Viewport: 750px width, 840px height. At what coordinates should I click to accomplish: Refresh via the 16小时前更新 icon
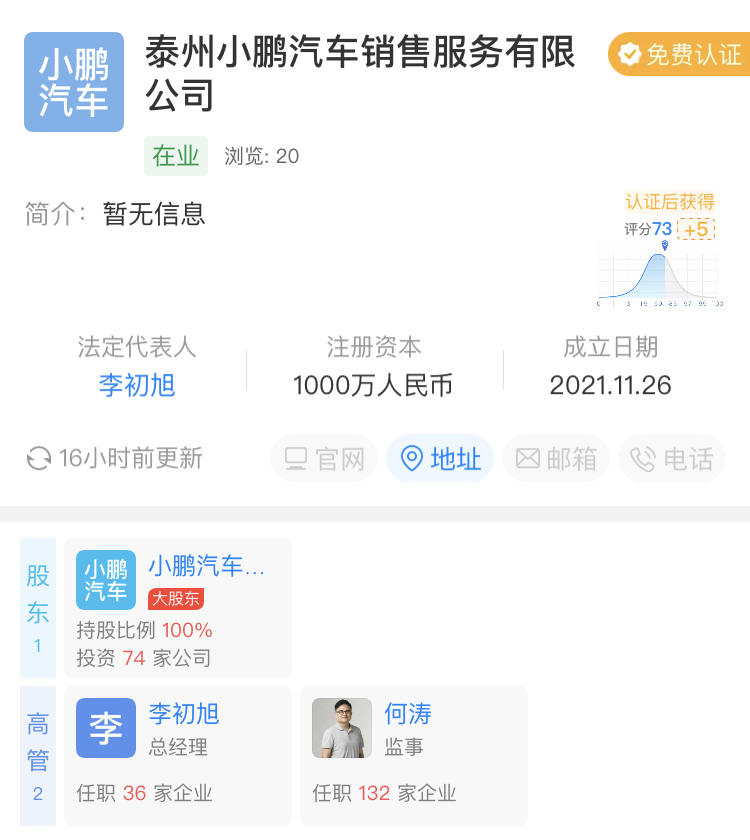point(39,459)
